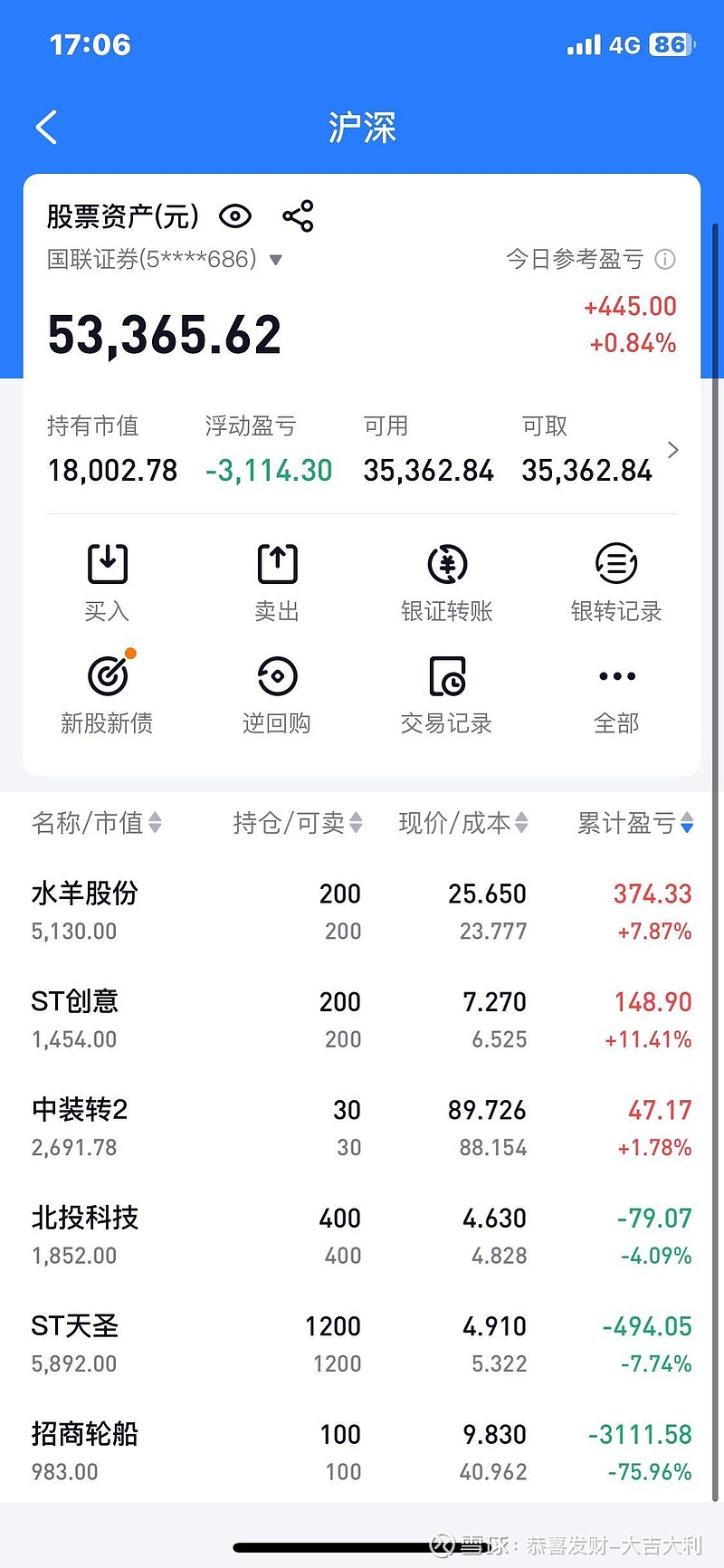724x1568 pixels.
Task: Open the 国联证券 account dropdown
Action: point(276,260)
